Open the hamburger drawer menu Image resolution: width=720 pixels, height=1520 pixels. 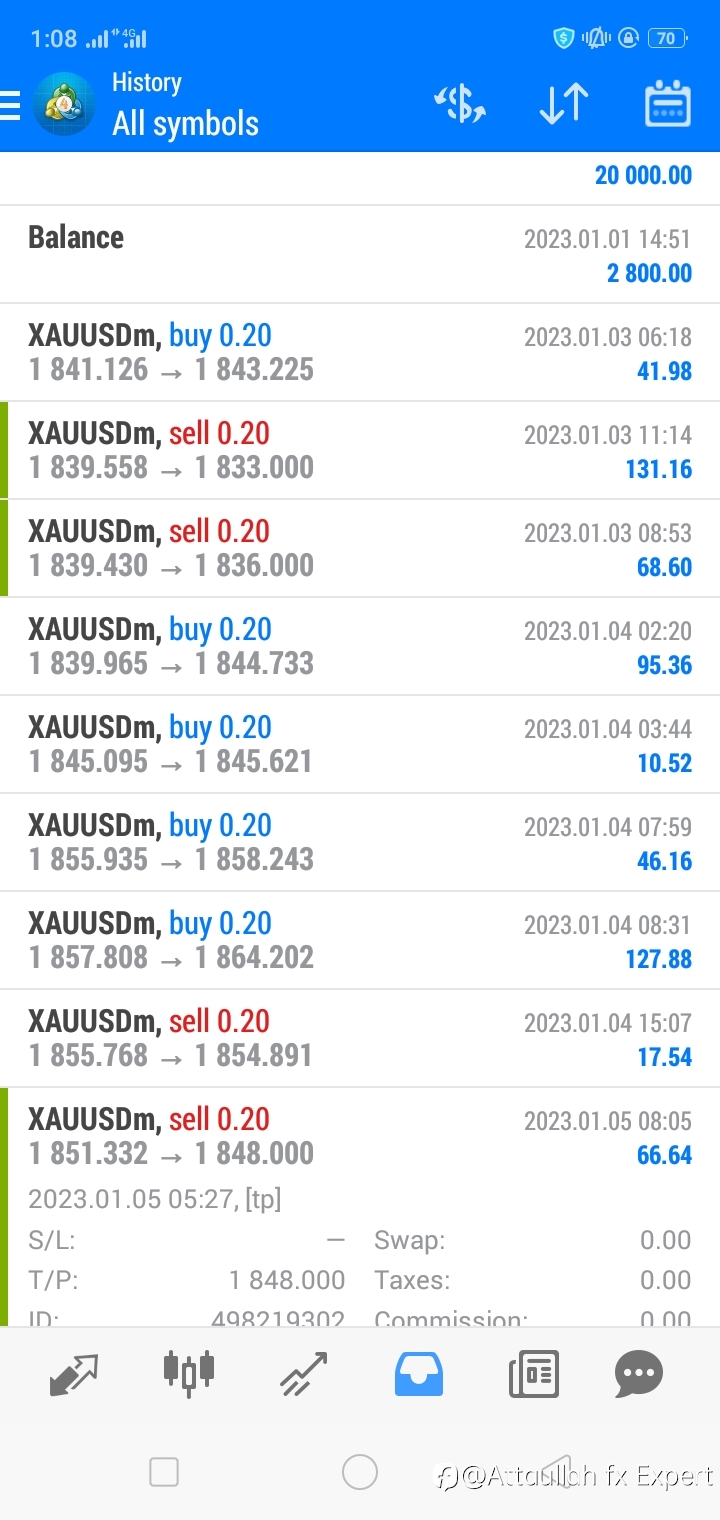tap(9, 105)
